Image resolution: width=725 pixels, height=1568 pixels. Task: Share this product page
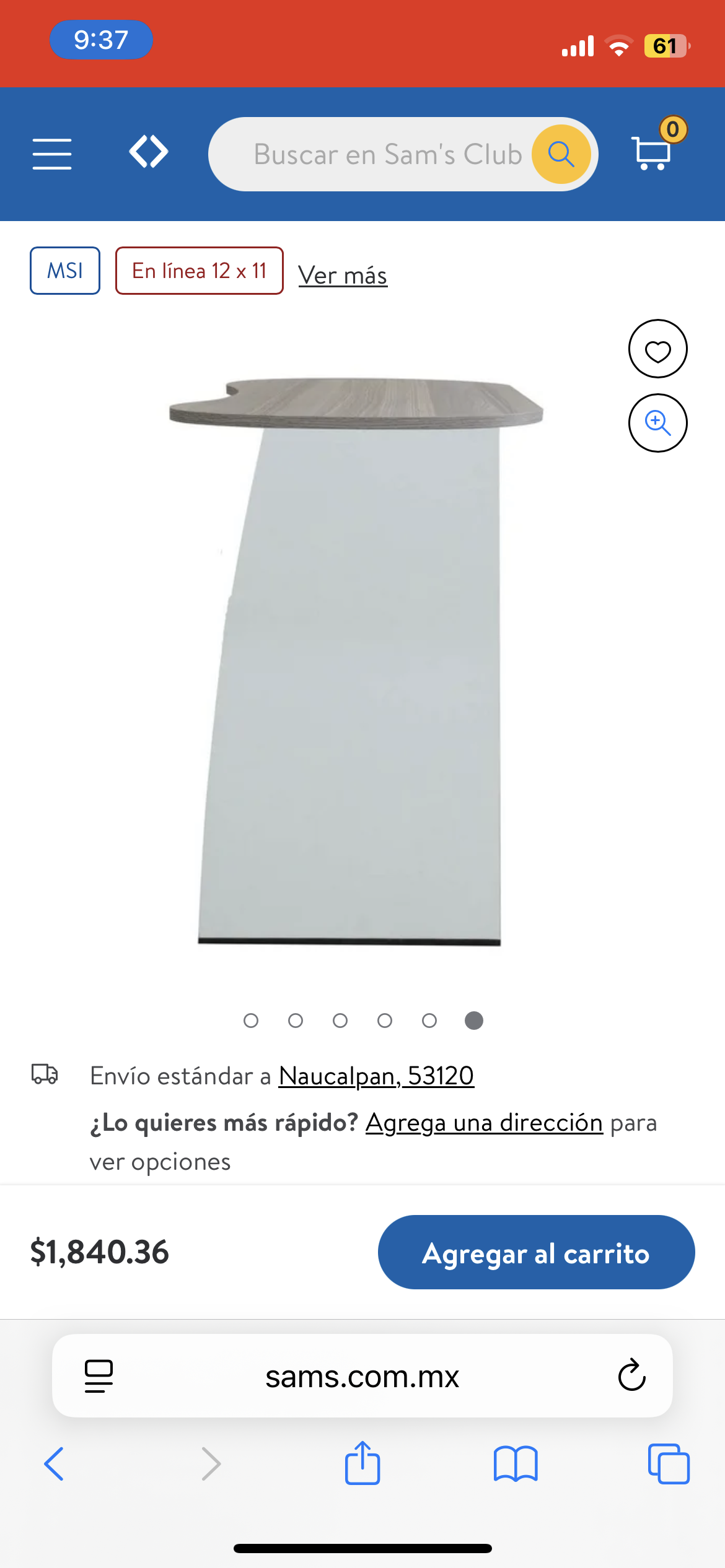click(362, 1463)
